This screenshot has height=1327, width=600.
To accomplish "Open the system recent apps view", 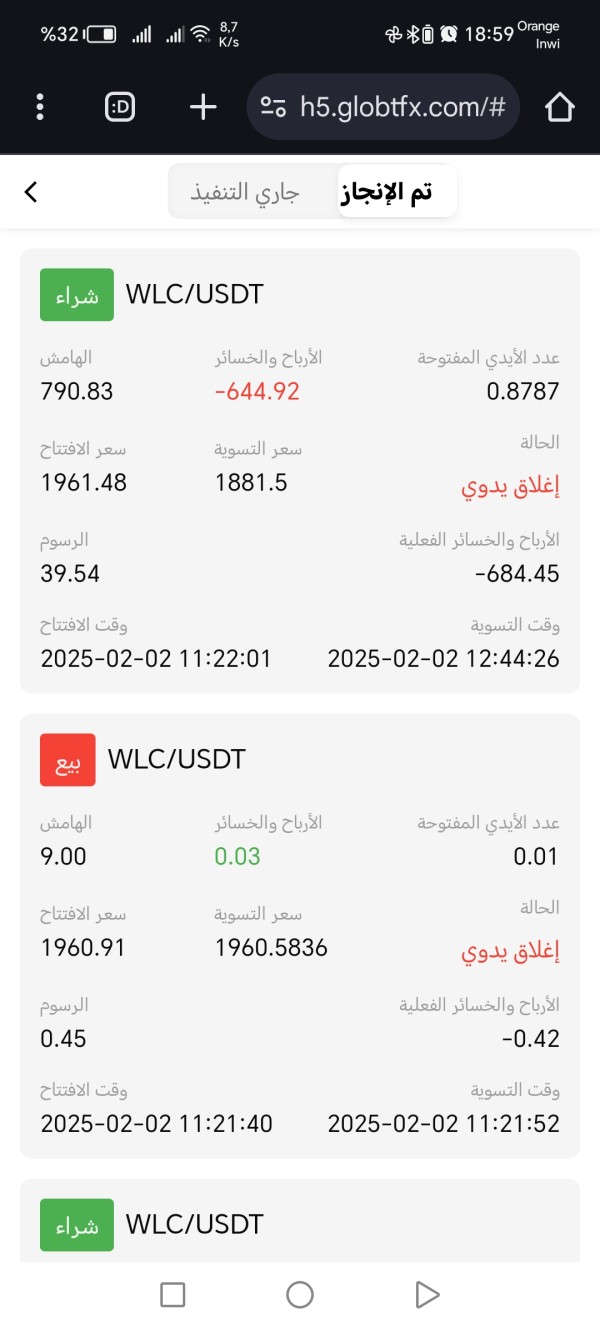I will (x=173, y=1295).
